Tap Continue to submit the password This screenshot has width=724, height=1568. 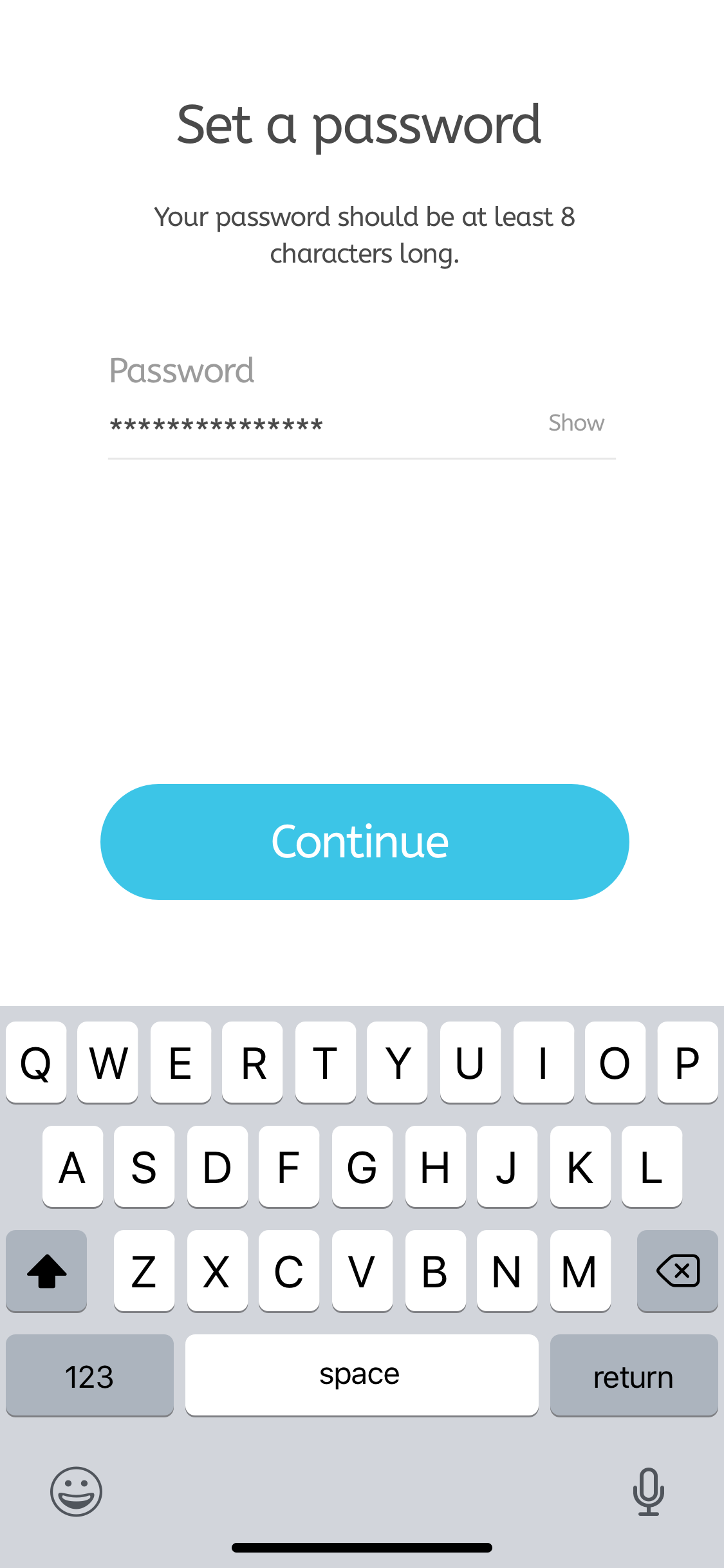364,841
